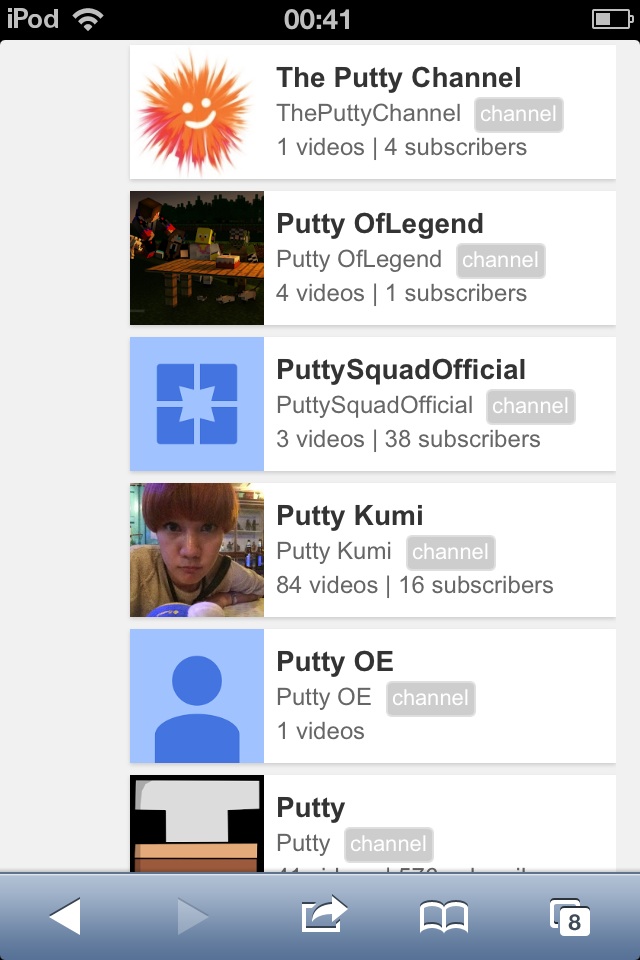This screenshot has height=960, width=640.
Task: Open the Putty OfLegend channel
Action: 380,224
